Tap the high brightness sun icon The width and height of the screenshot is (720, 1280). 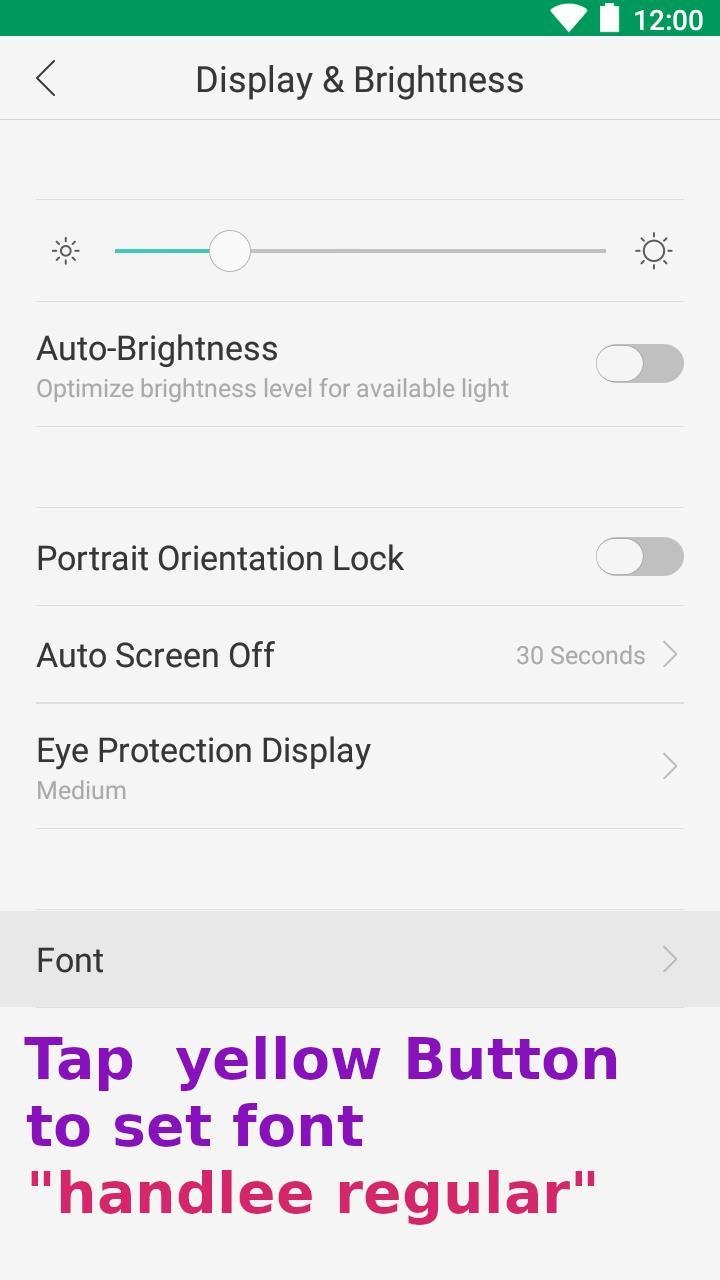[x=654, y=251]
